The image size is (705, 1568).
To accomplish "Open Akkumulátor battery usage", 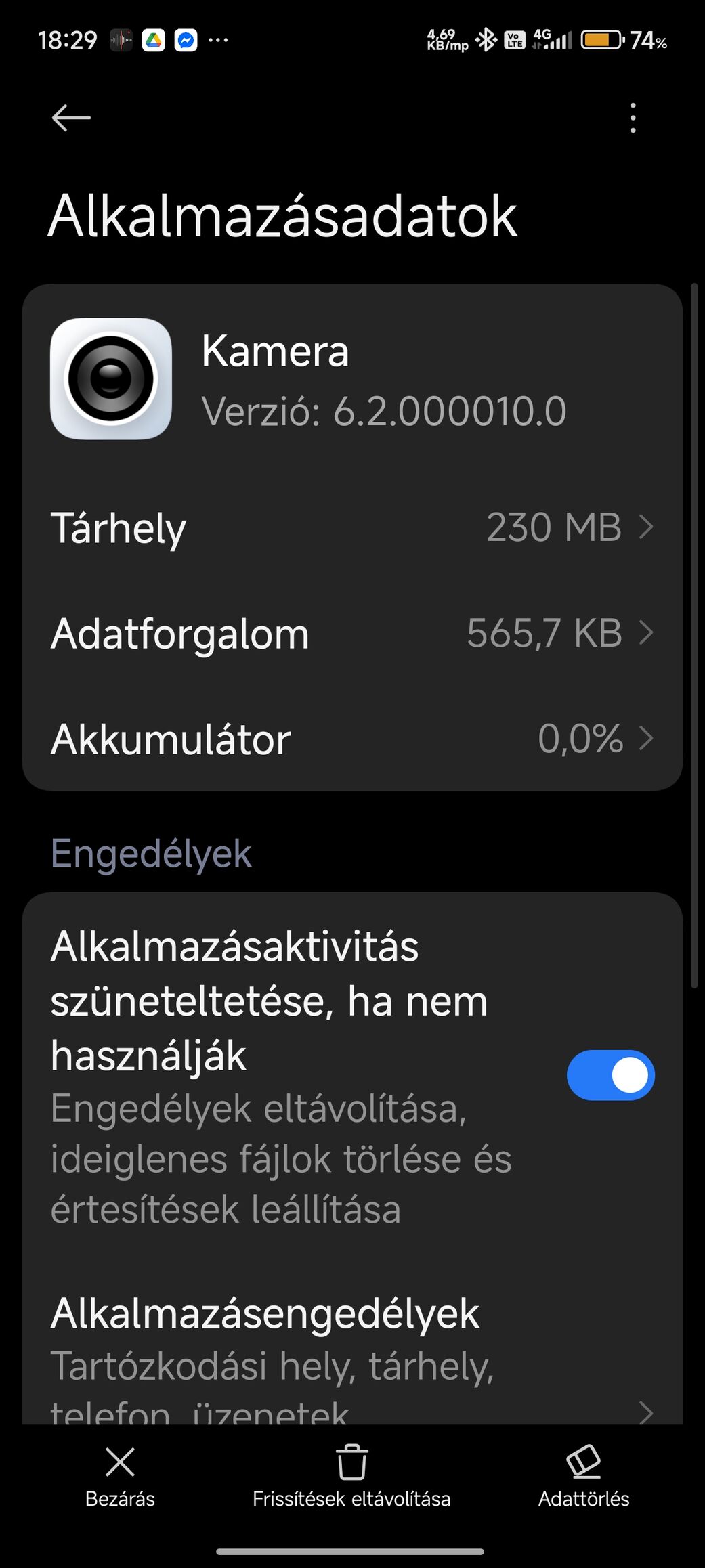I will [x=352, y=739].
